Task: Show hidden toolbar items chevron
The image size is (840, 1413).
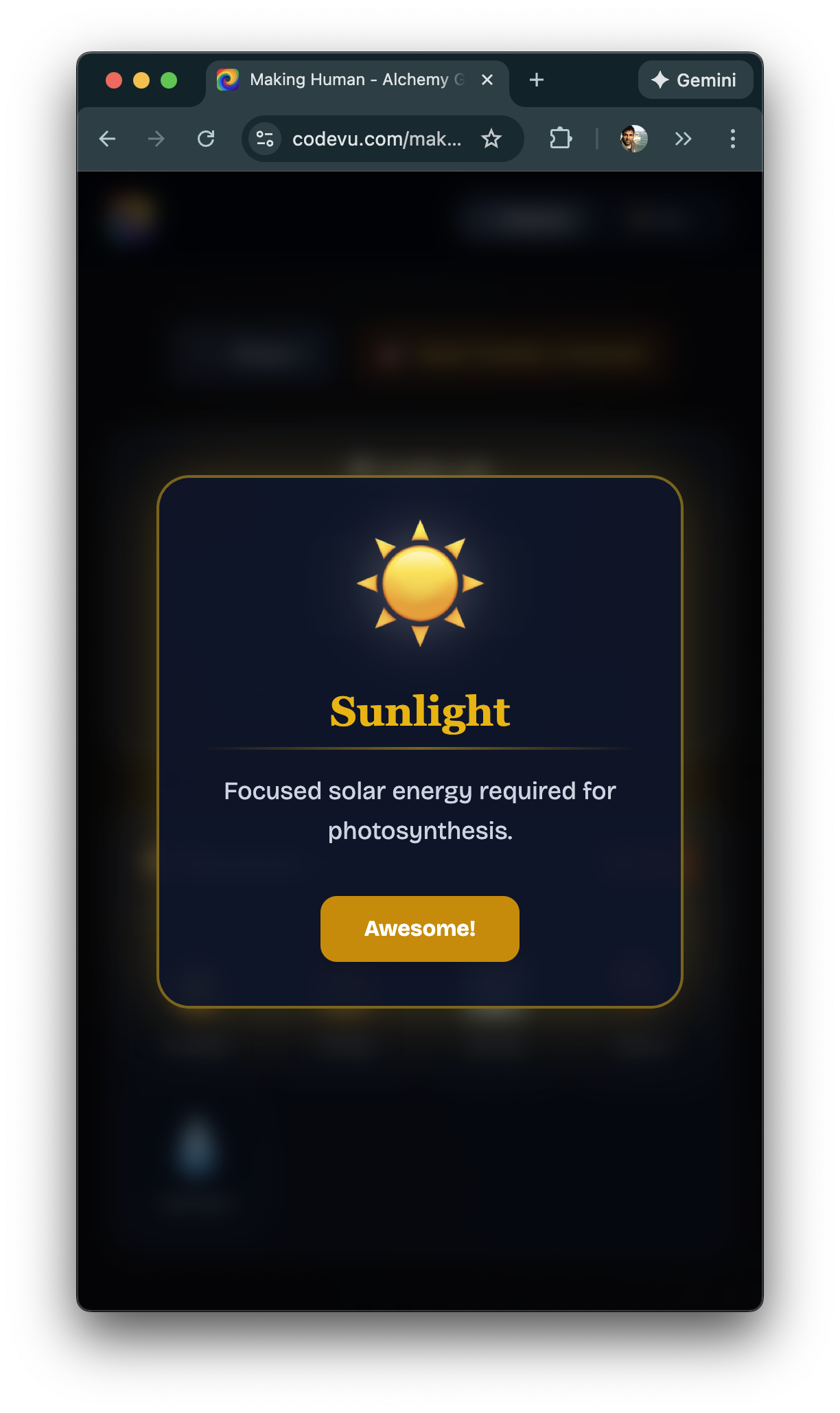Action: (x=683, y=139)
